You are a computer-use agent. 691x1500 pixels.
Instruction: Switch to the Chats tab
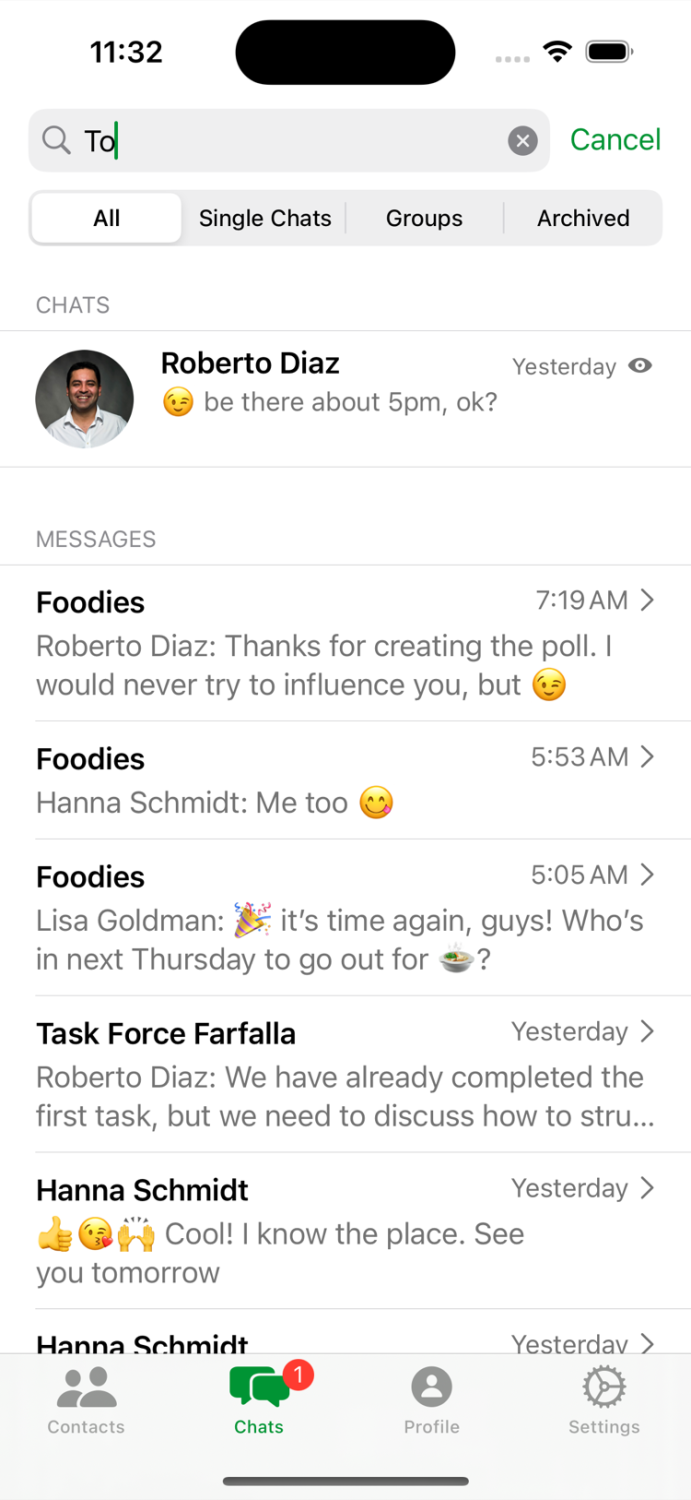(259, 1400)
